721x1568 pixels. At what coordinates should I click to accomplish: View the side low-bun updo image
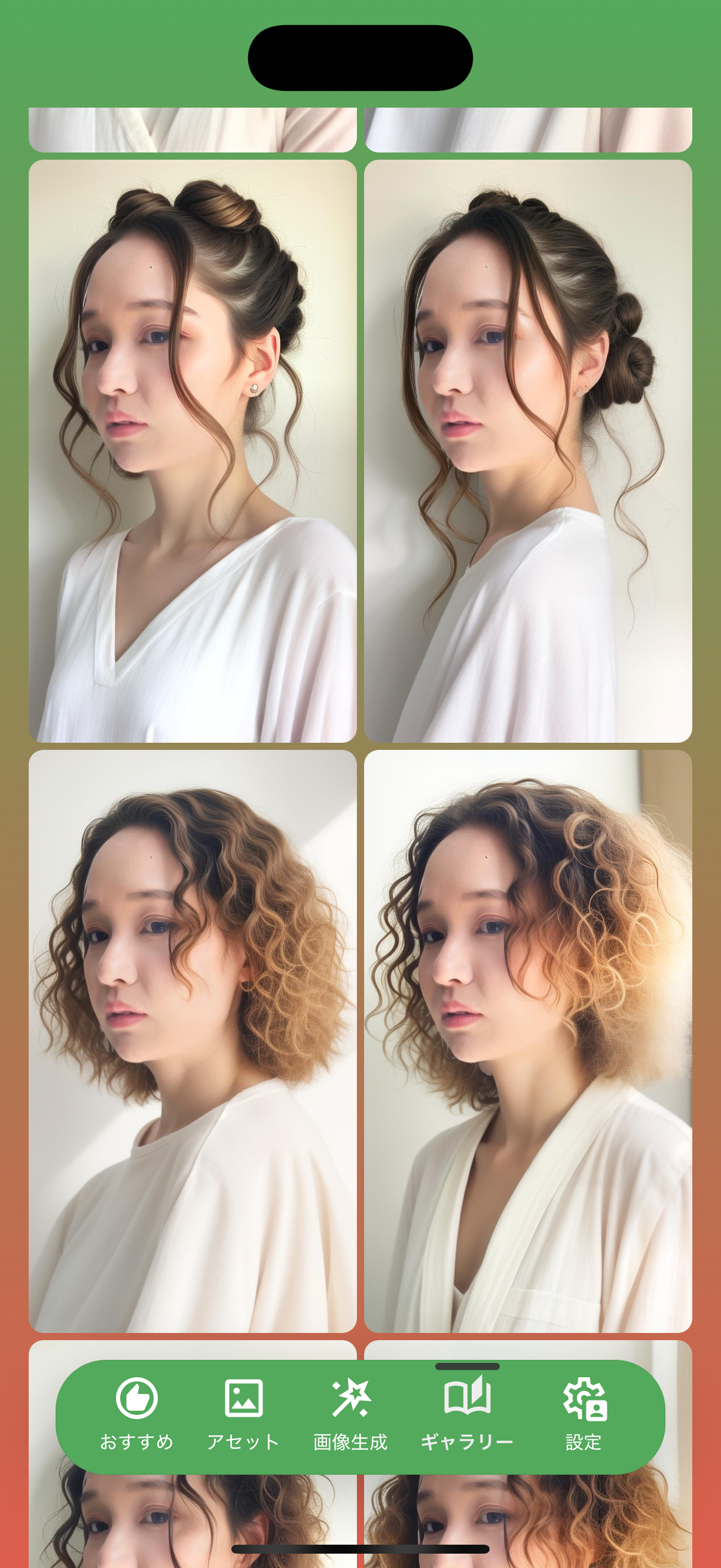click(527, 450)
